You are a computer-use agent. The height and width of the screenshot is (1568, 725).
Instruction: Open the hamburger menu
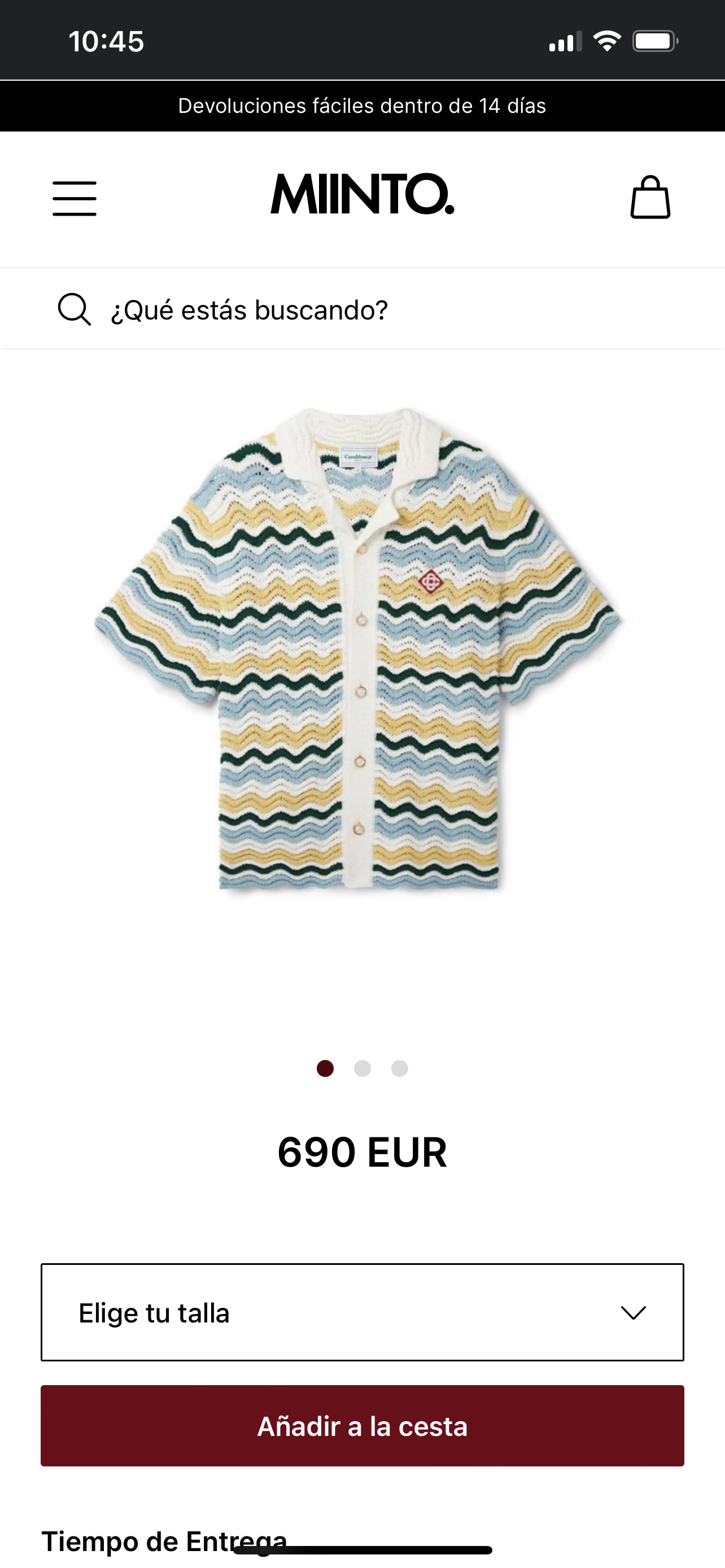pyautogui.click(x=75, y=198)
